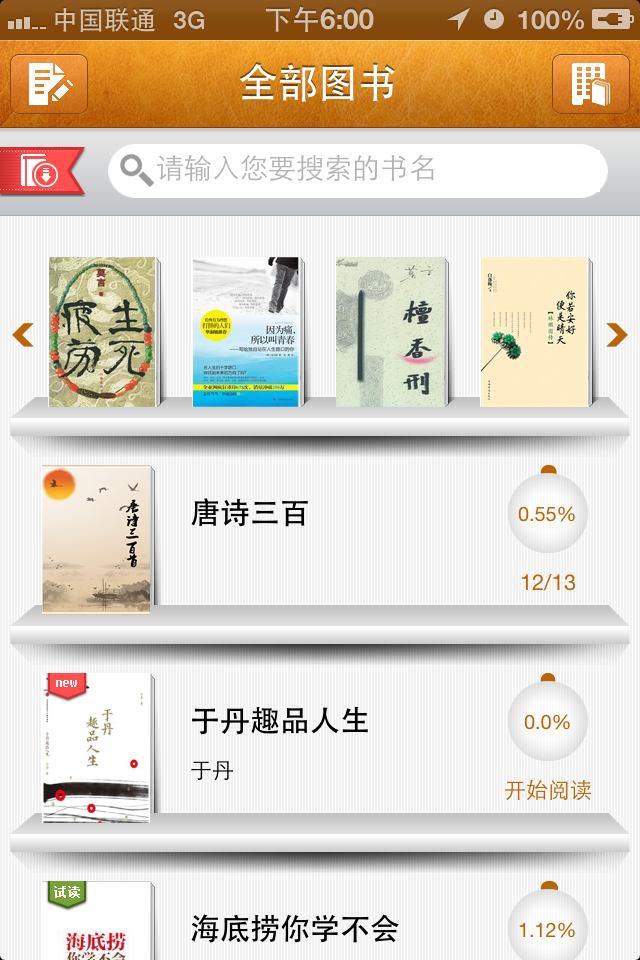This screenshot has height=960, width=640.
Task: Open the book 檀香刑 on shelf
Action: [x=392, y=333]
